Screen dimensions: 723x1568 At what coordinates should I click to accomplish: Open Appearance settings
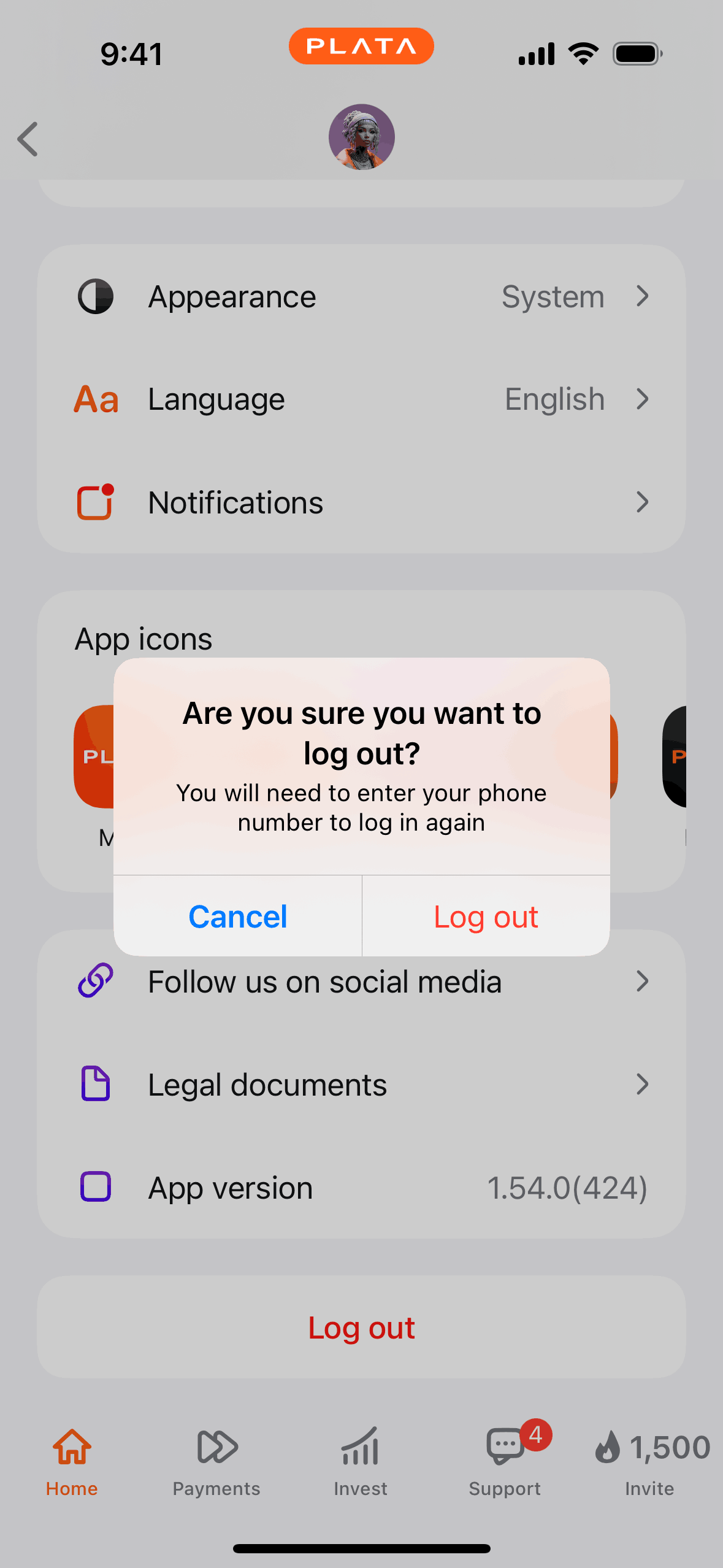click(x=361, y=297)
